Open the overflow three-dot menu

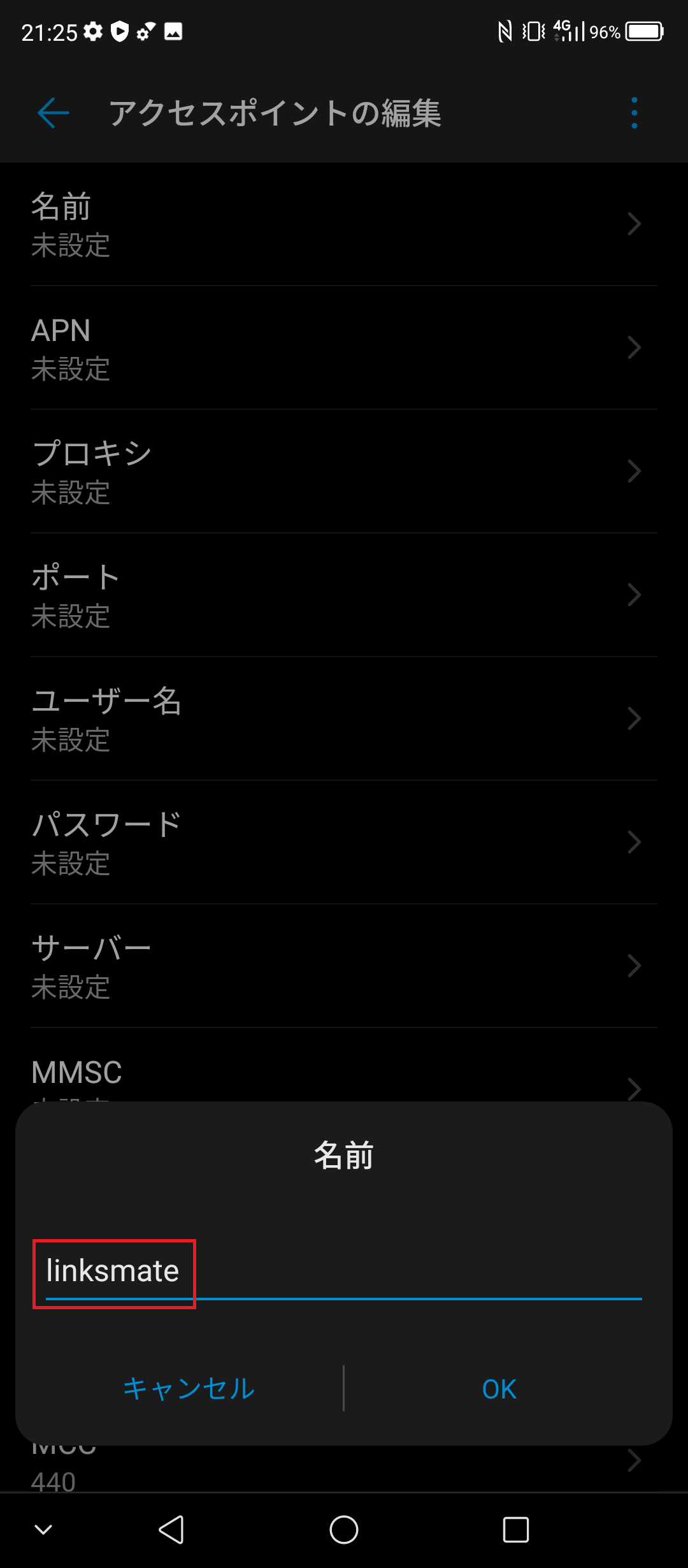[633, 112]
